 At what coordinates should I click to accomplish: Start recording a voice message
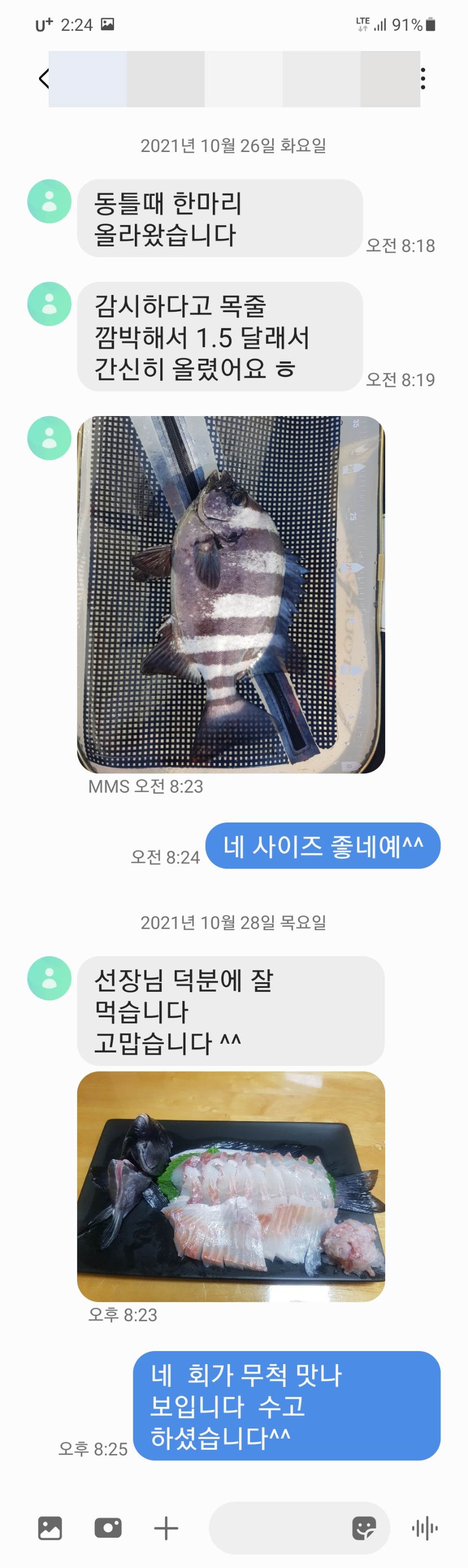pos(425,1528)
